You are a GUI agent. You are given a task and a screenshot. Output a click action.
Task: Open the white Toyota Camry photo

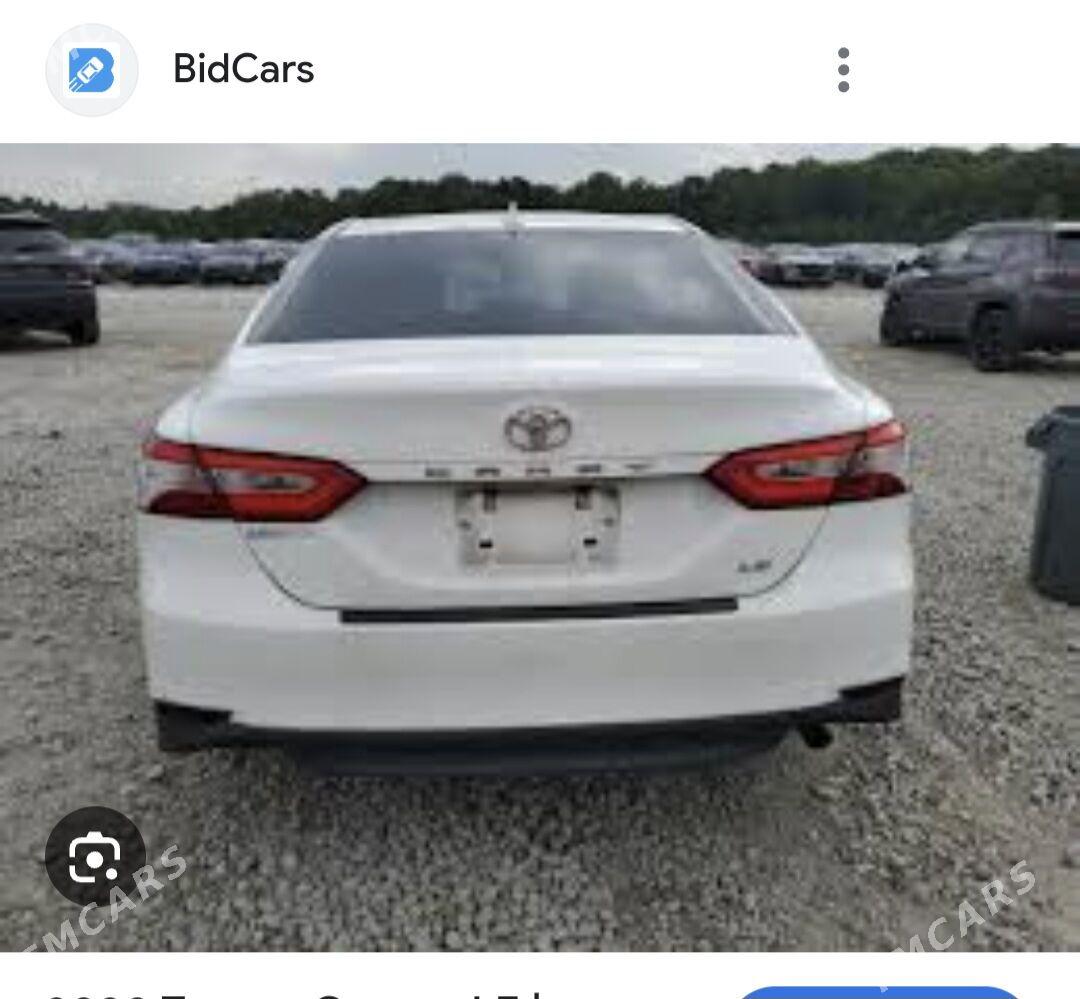540,500
